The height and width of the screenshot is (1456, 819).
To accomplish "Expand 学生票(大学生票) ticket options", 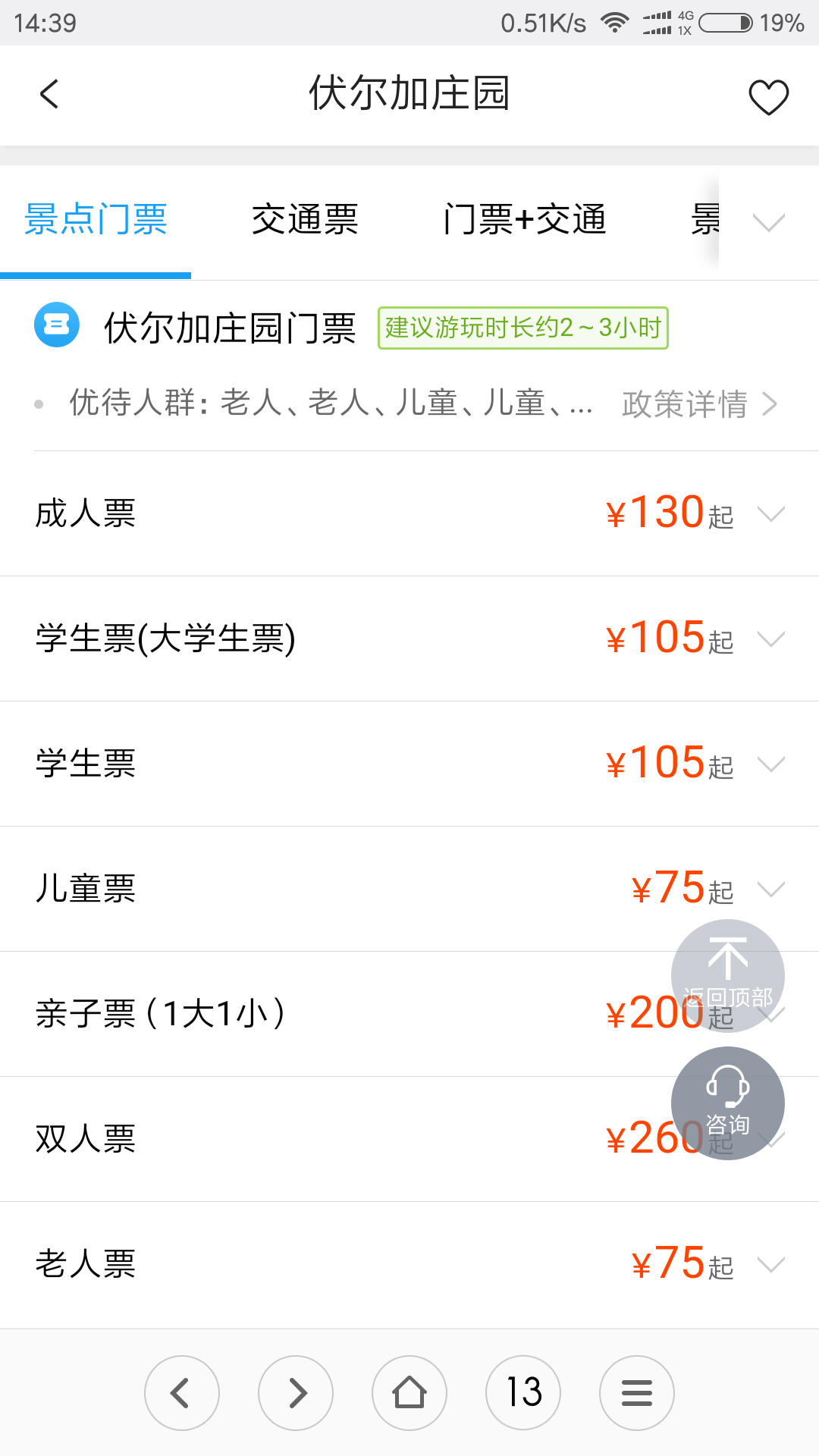I will point(409,639).
